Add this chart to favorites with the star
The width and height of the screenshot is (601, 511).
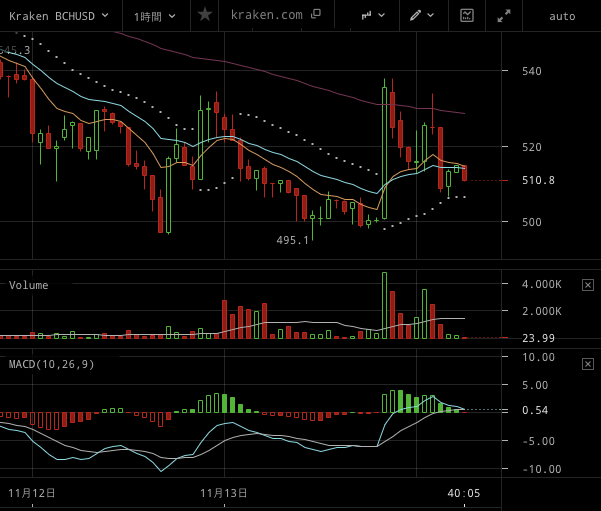point(204,15)
